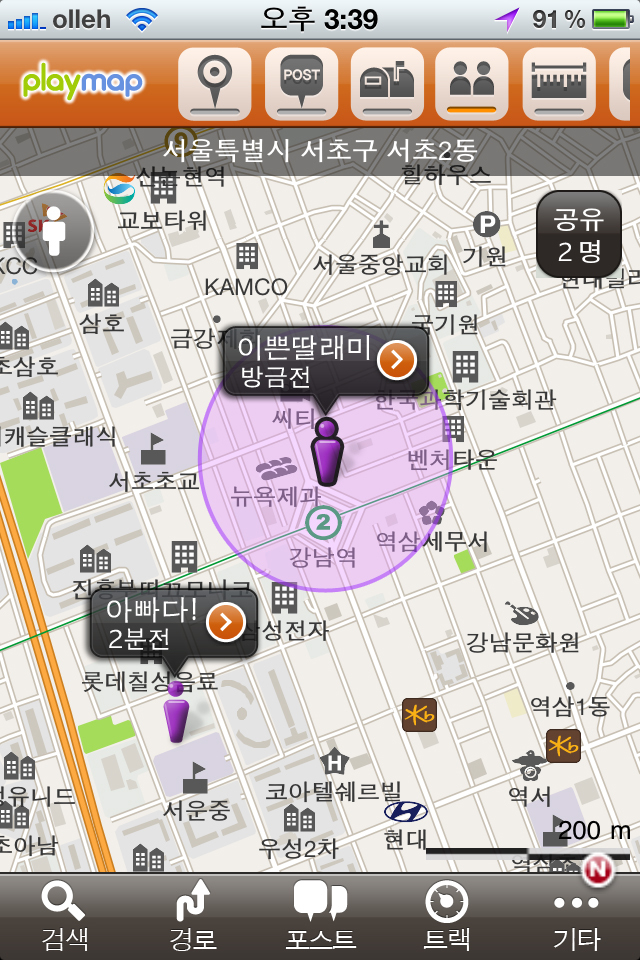Open the mailbox toolbar icon

[x=387, y=83]
